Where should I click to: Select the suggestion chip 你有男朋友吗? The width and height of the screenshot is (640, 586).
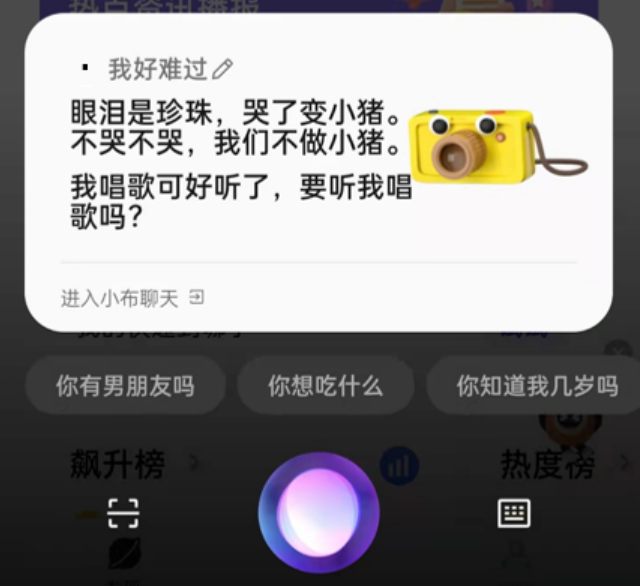coord(125,385)
